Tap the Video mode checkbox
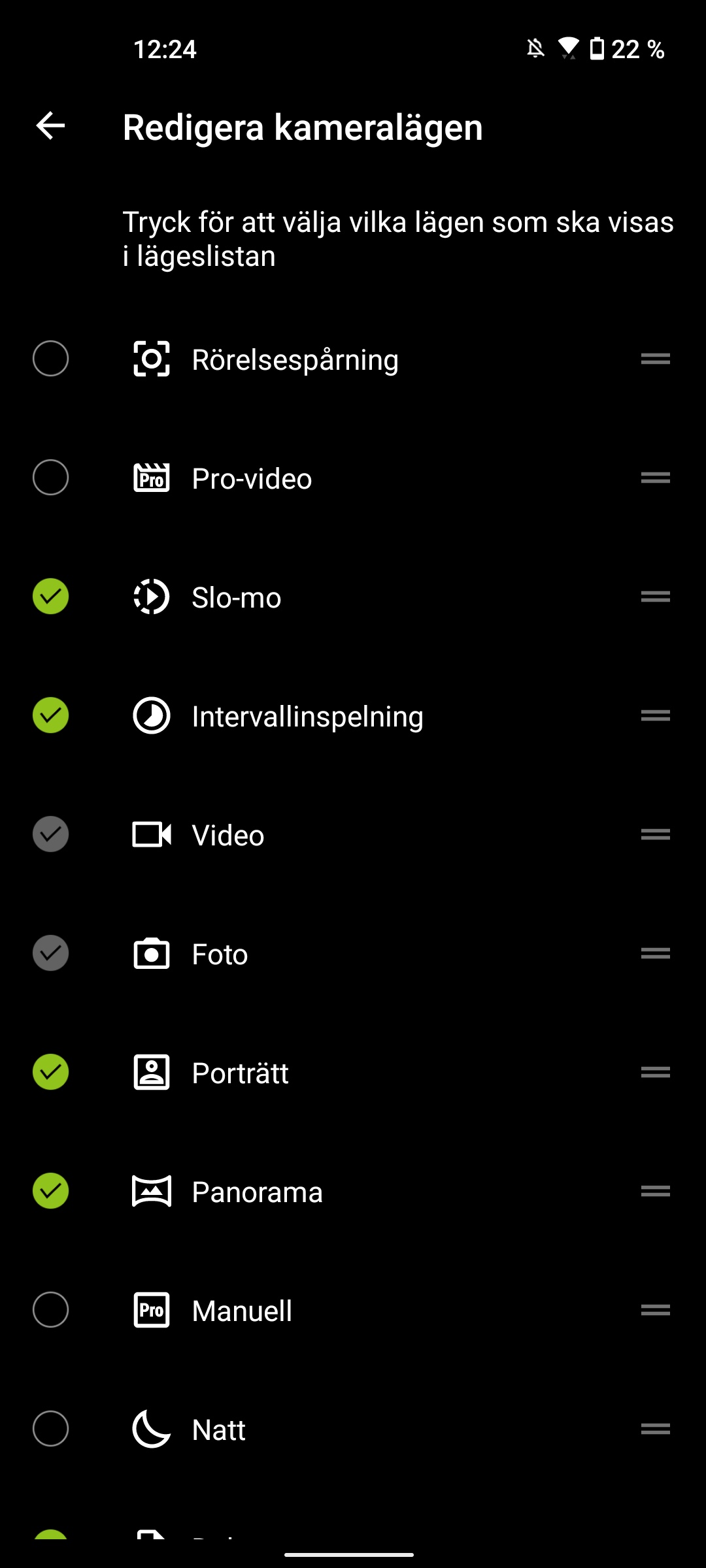706x1568 pixels. tap(50, 834)
